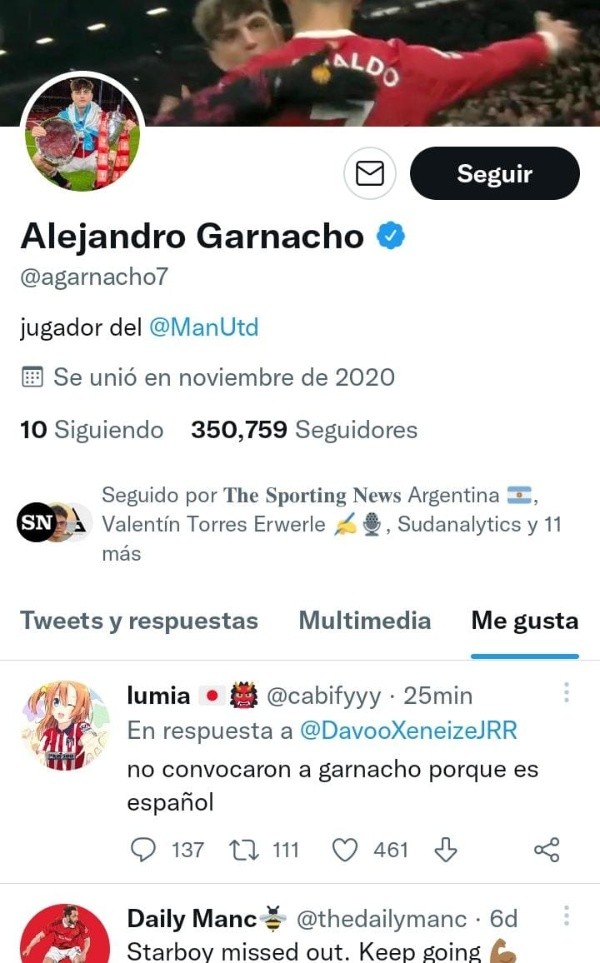Open Alejandro Garnacho's profile photo
The image size is (600, 963).
(x=82, y=134)
